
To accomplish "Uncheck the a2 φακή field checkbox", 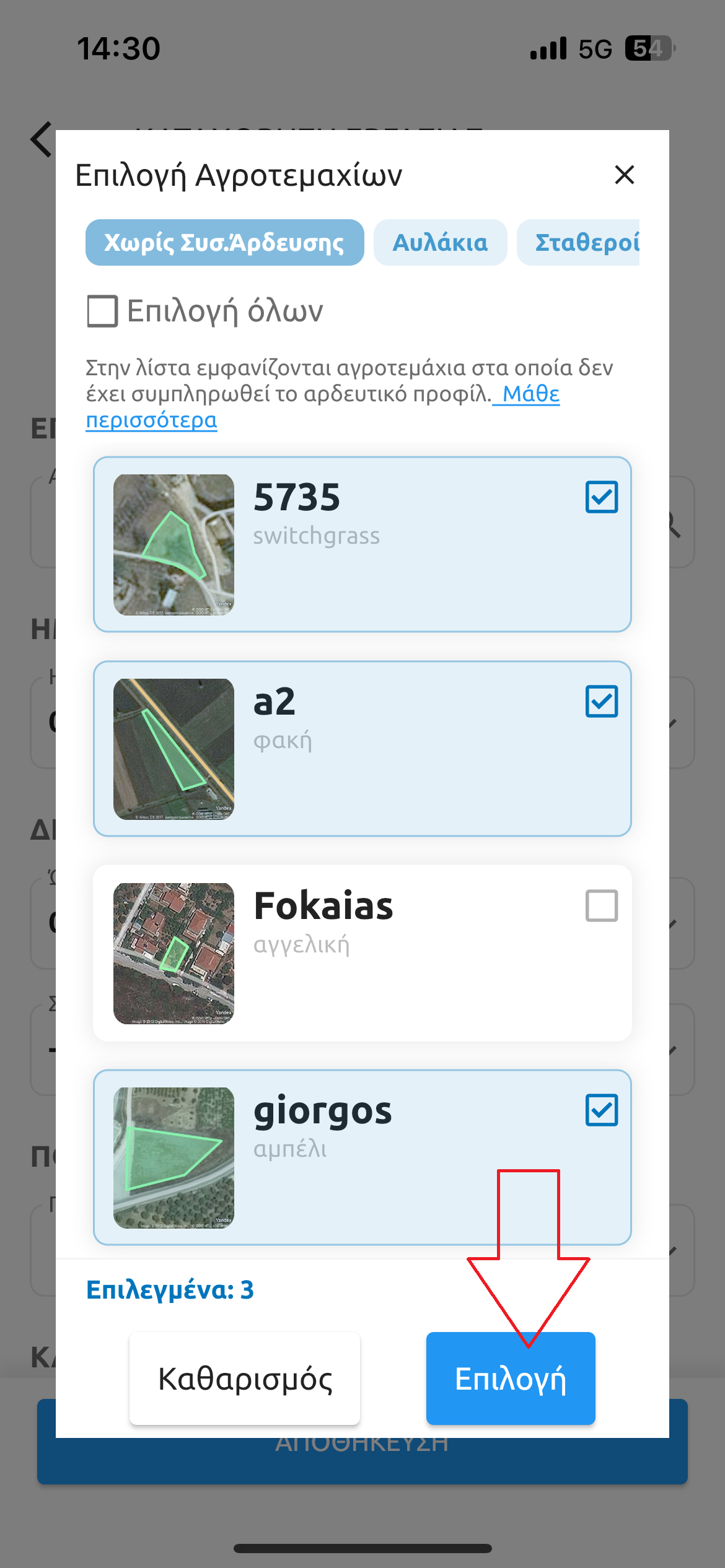I will (602, 701).
